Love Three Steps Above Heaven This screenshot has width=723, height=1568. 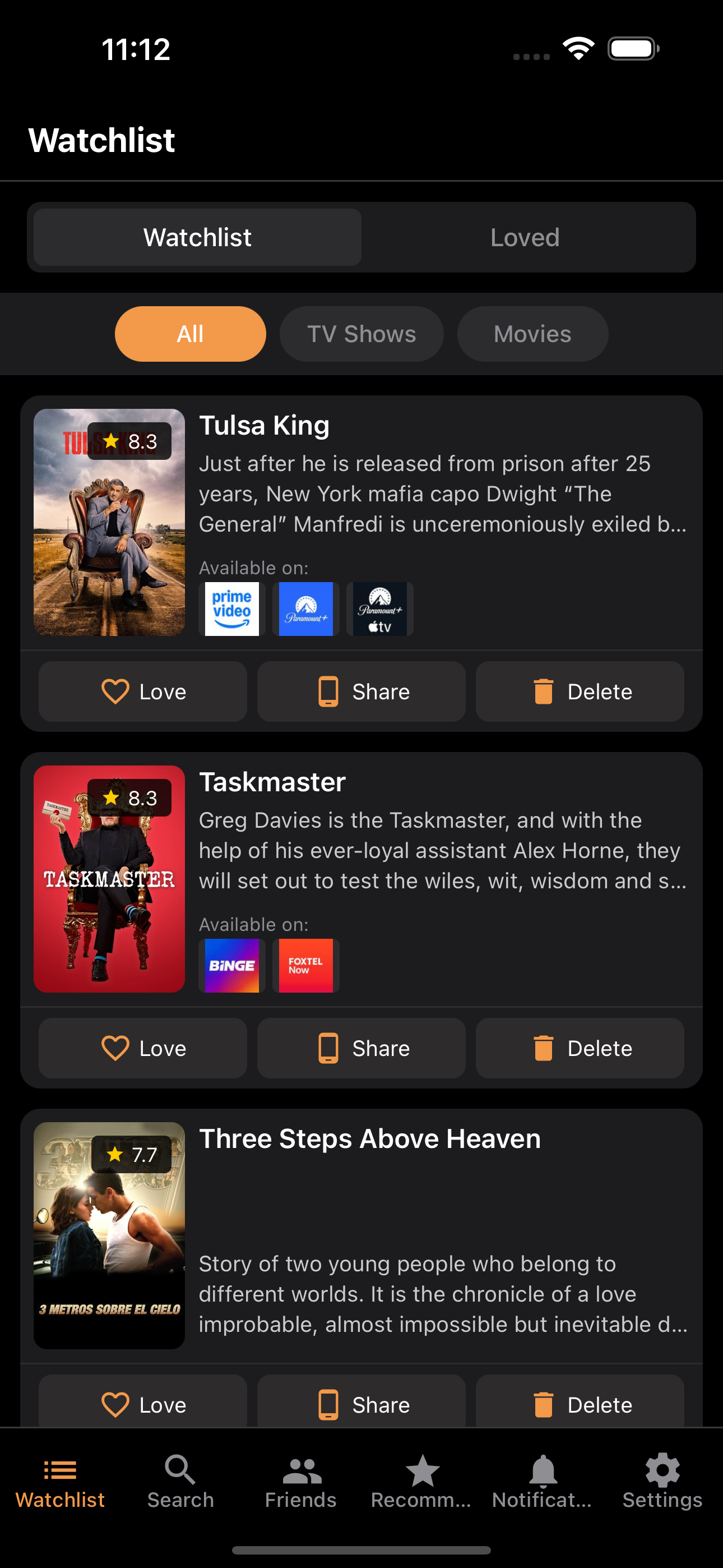click(143, 1404)
